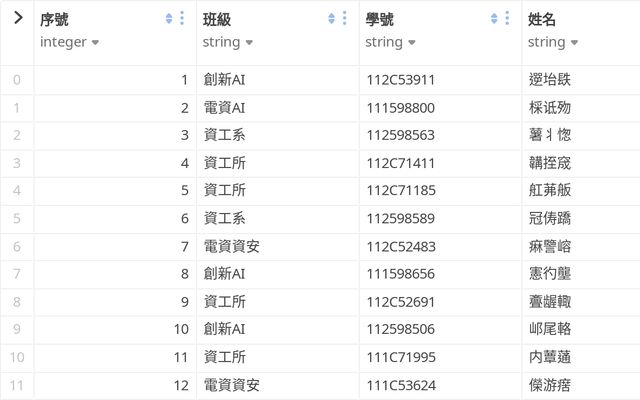Open the 學號 column overflow menu
The image size is (640, 400).
[508, 18]
